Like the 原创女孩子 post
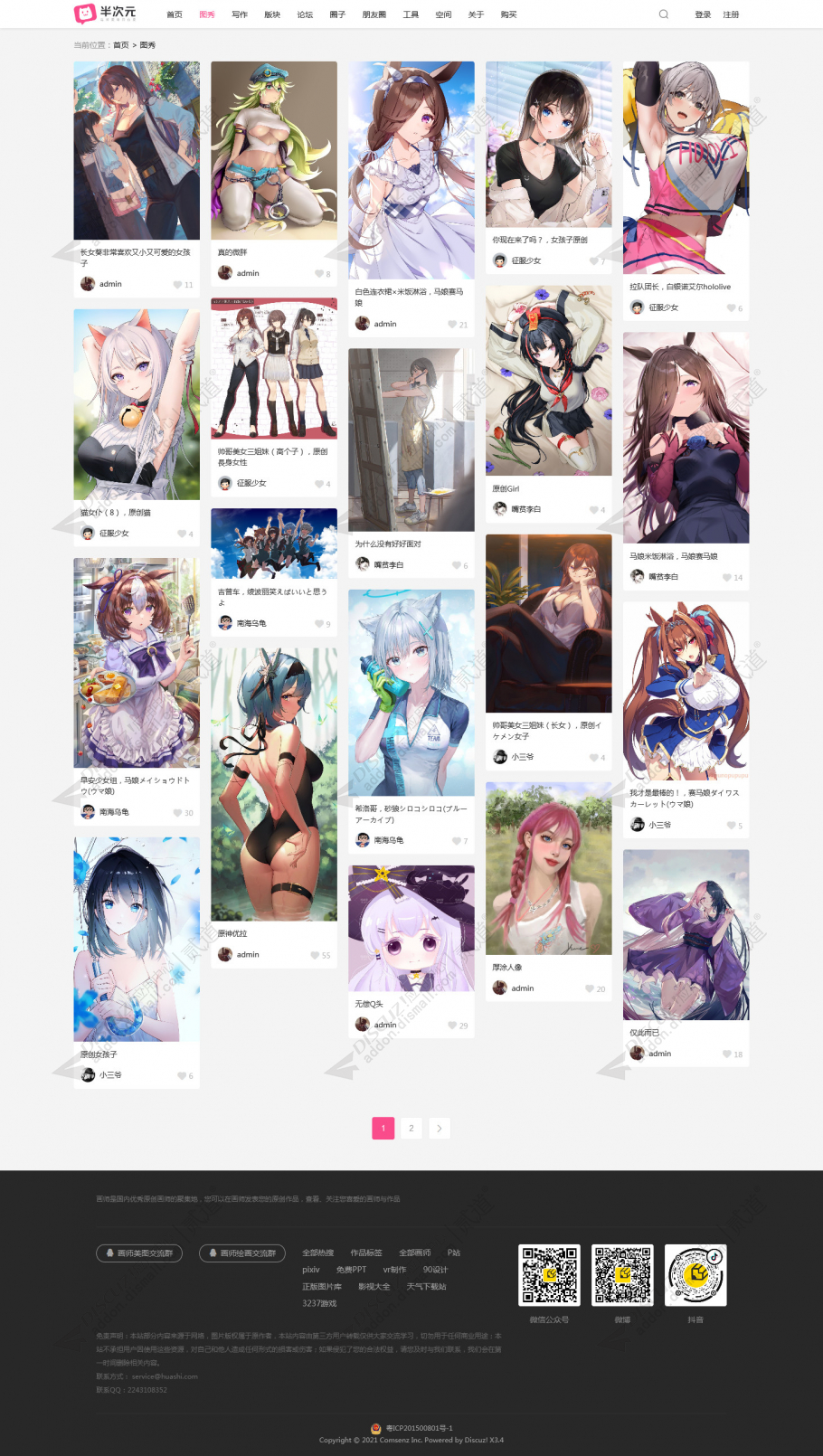The width and height of the screenshot is (823, 1456). (182, 1076)
